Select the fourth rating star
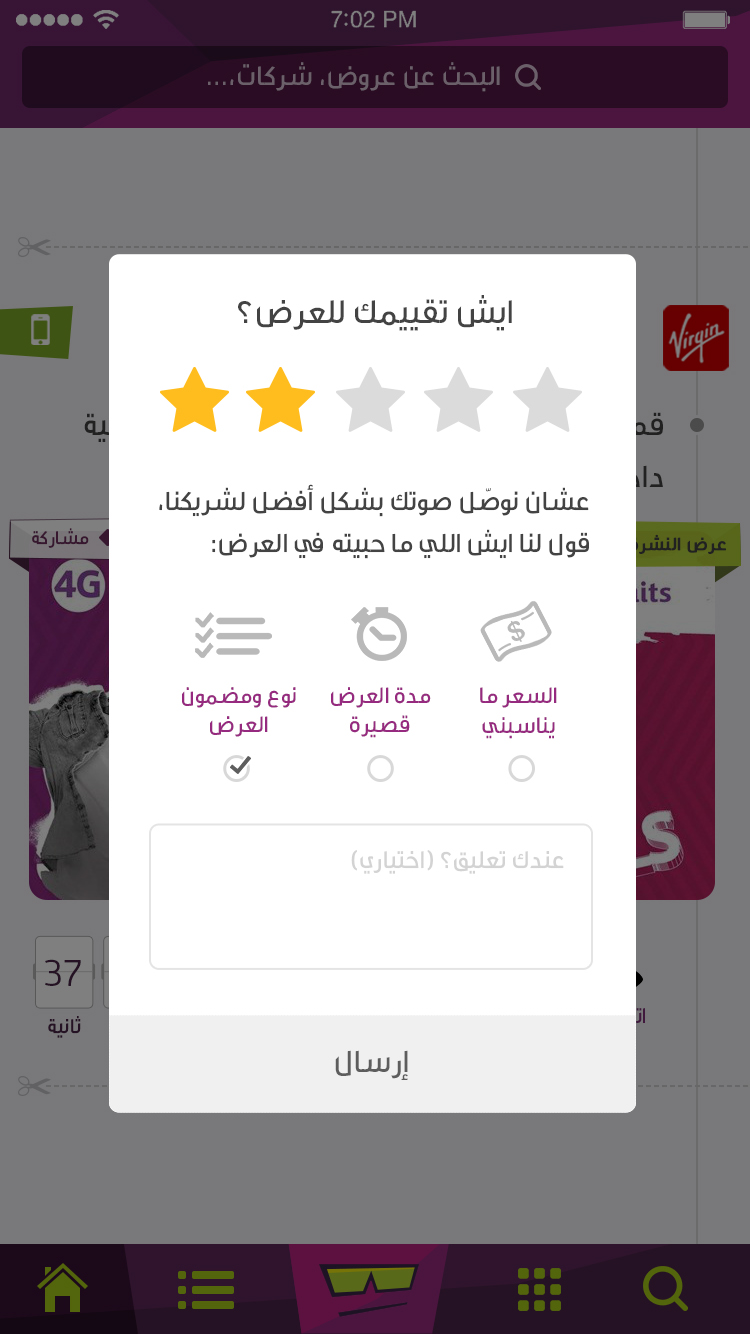The width and height of the screenshot is (750, 1334). tap(458, 400)
